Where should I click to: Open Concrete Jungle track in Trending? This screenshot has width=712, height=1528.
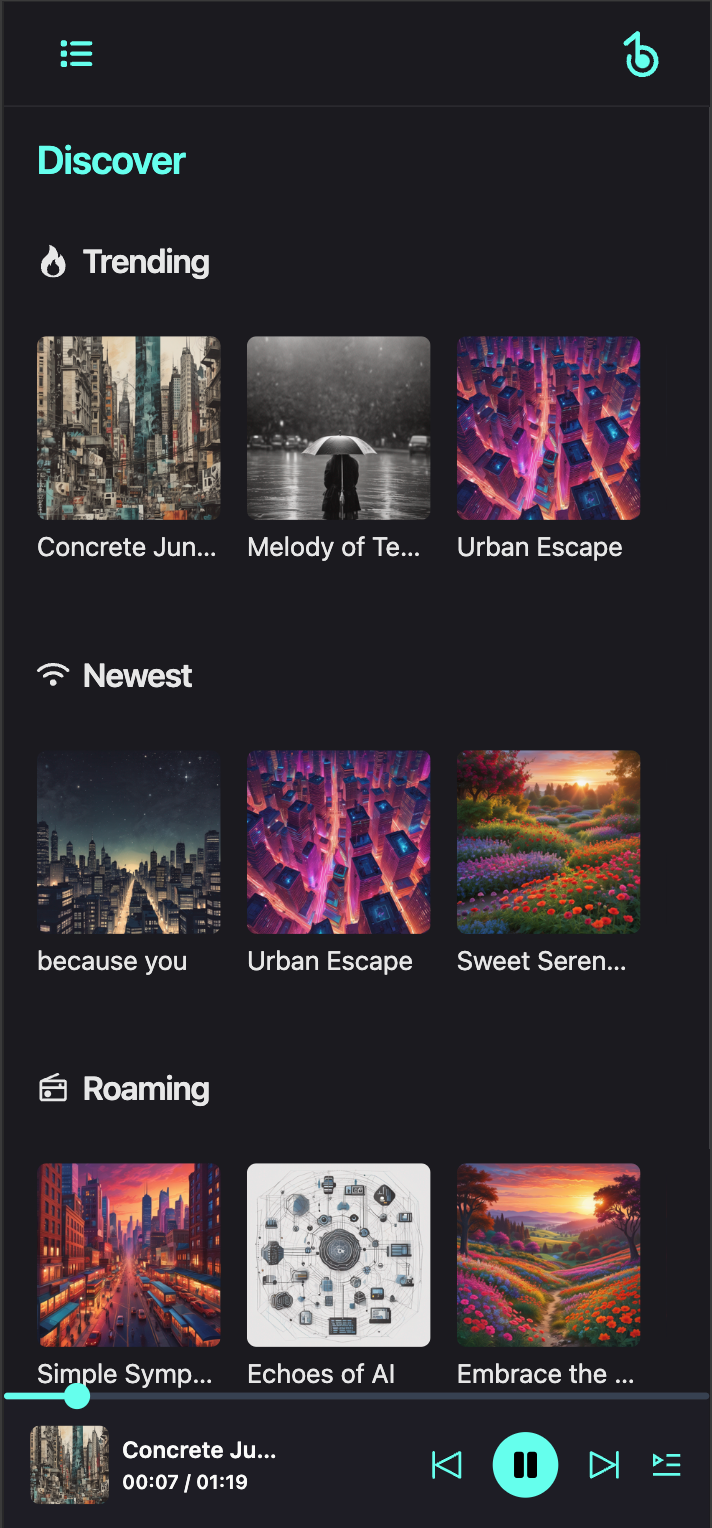(129, 428)
